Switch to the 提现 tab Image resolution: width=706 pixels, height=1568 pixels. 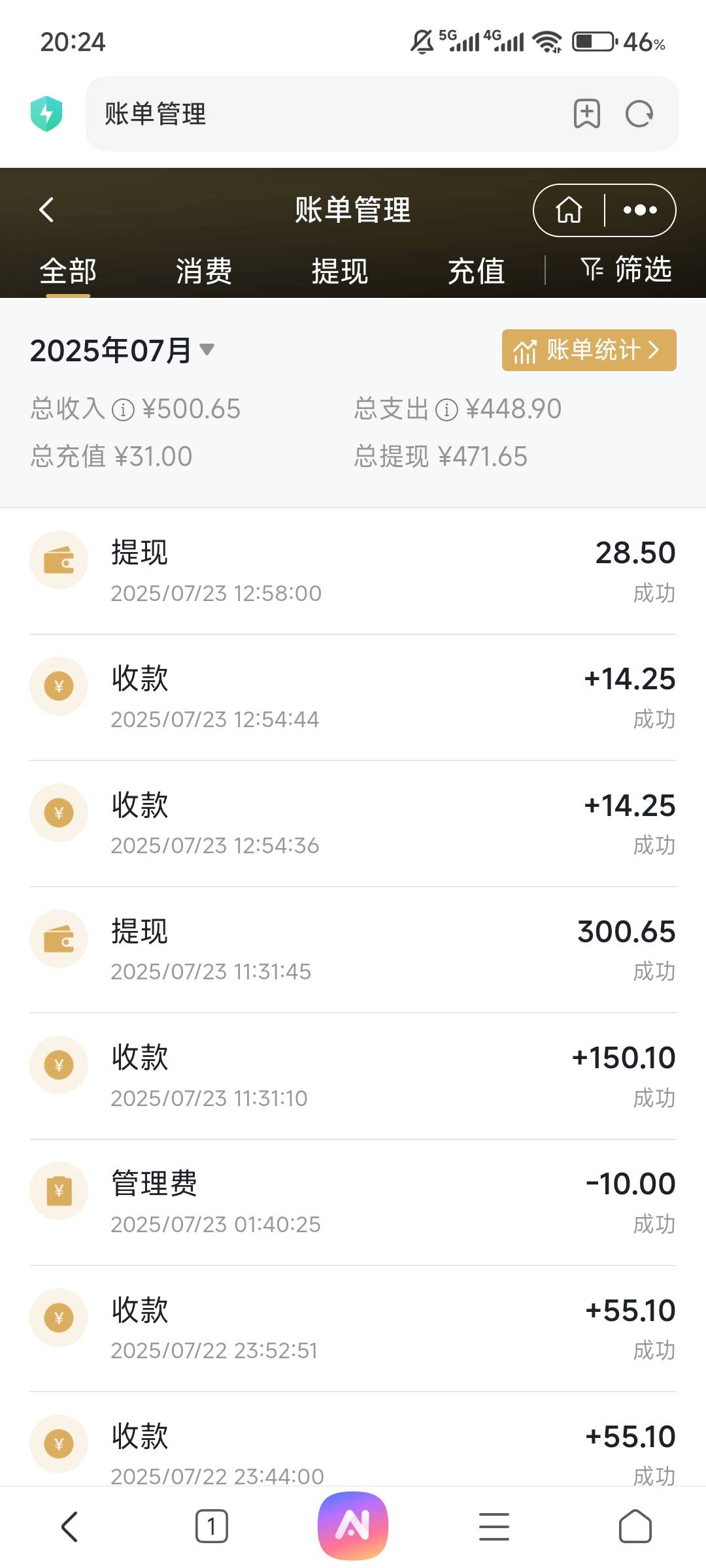pyautogui.click(x=340, y=271)
